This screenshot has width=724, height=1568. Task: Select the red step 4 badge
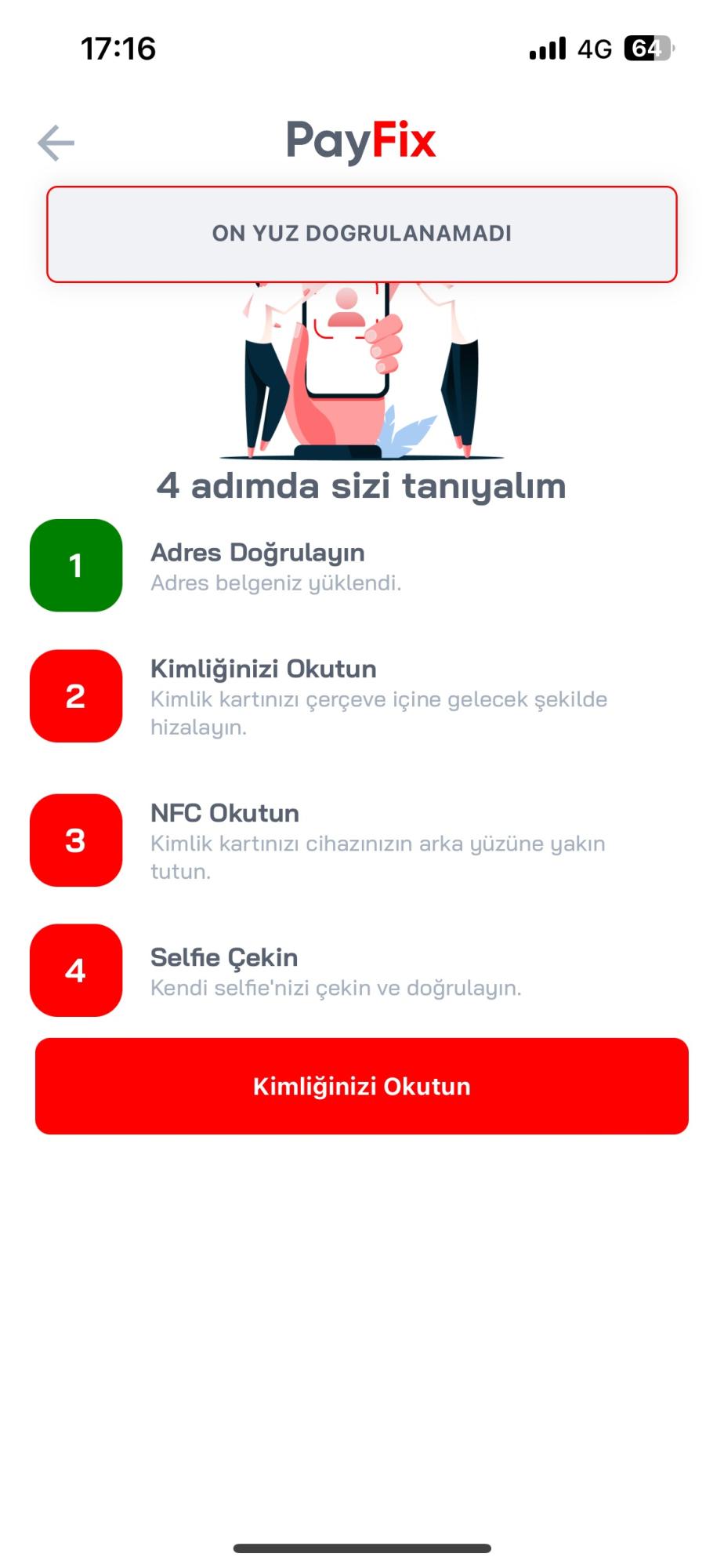point(75,970)
